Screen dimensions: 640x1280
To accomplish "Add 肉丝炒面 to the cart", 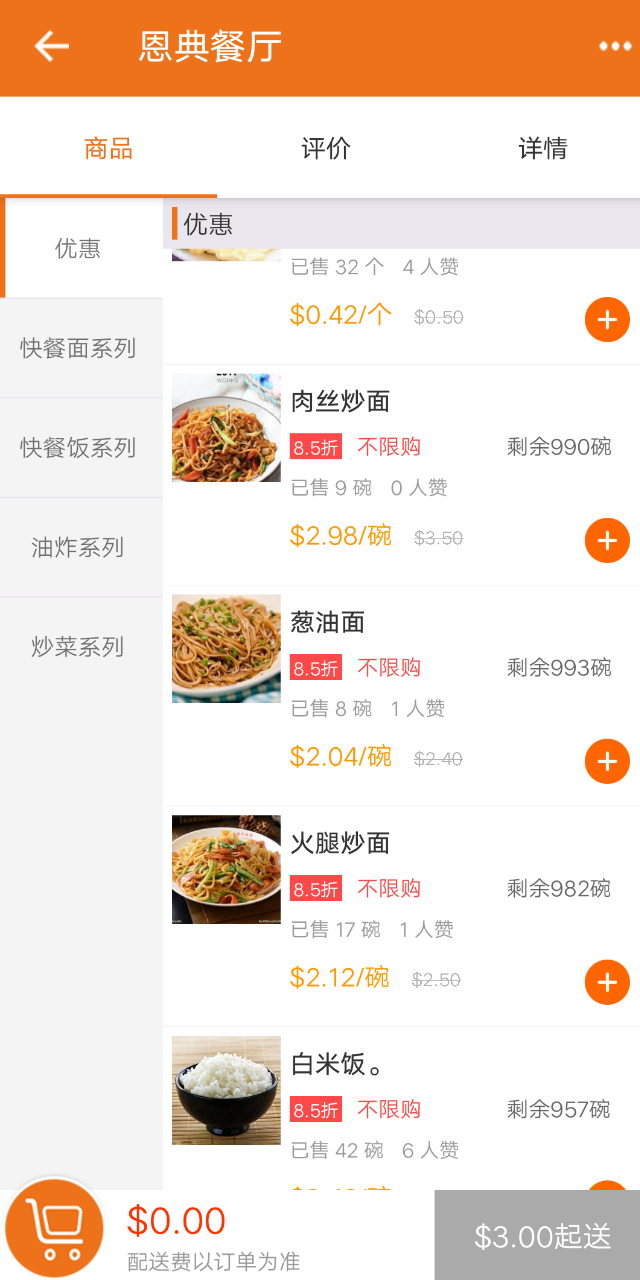I will click(x=607, y=541).
